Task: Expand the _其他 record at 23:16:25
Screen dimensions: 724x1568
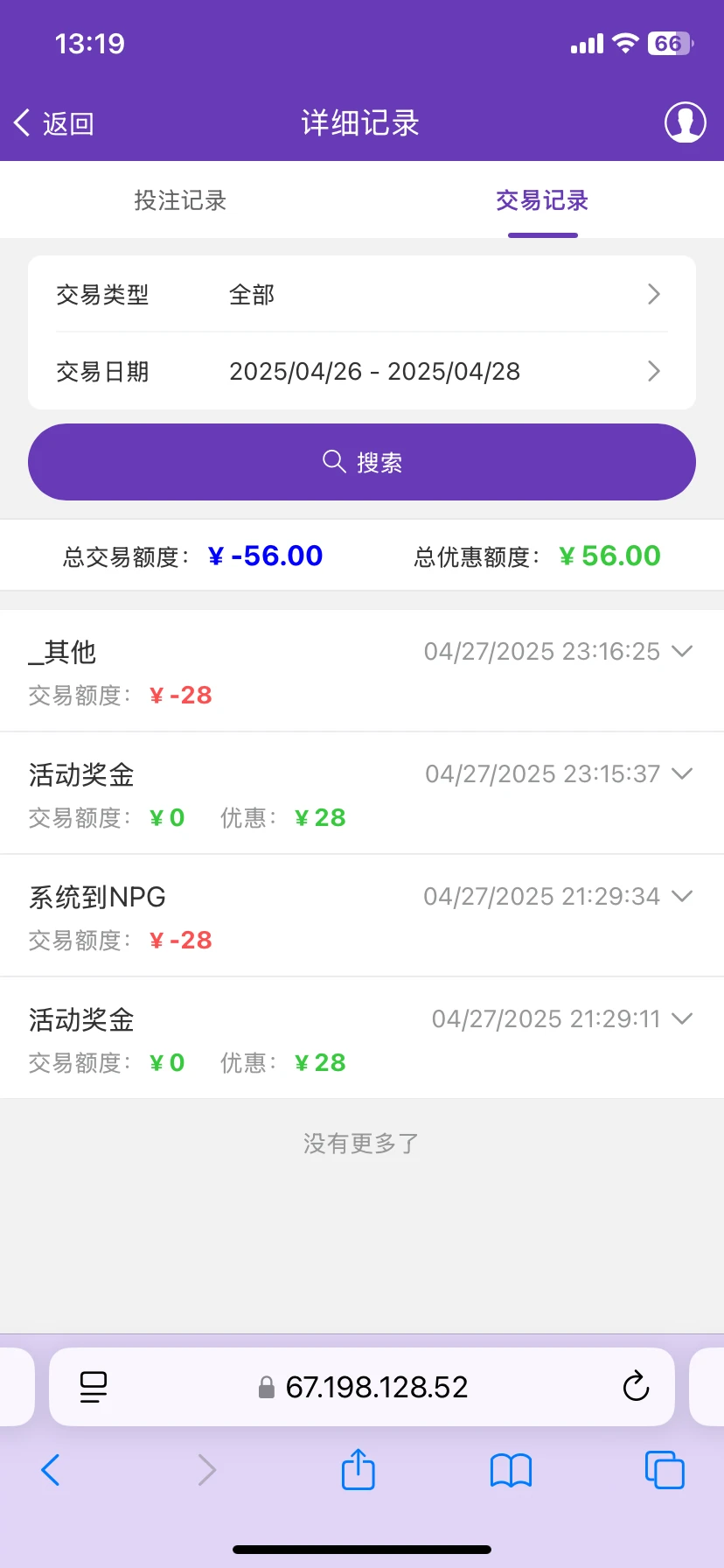Action: coord(682,651)
